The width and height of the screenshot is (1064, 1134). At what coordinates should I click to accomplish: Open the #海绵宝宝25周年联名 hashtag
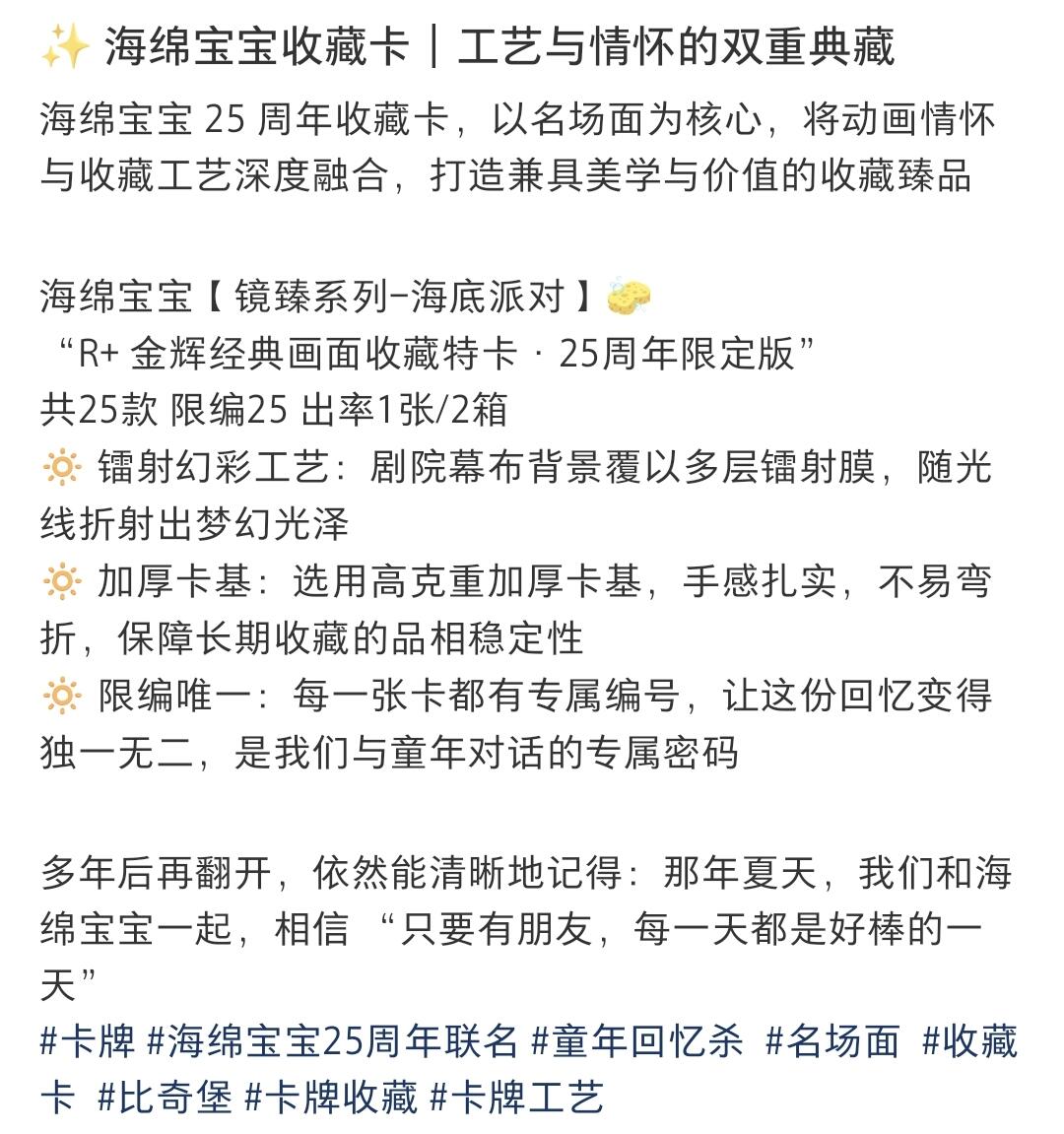tap(332, 1040)
